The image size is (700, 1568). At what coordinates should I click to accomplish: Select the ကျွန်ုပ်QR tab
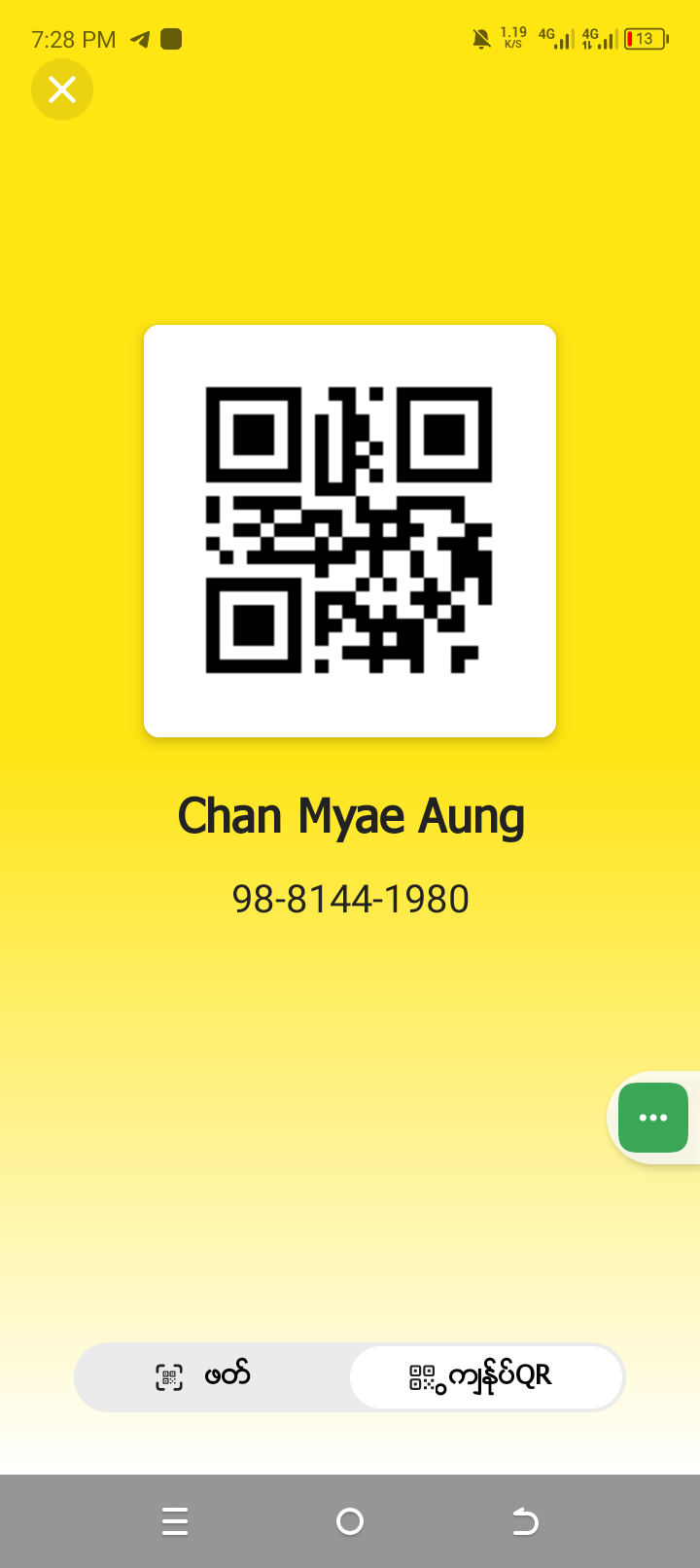pyautogui.click(x=485, y=1376)
